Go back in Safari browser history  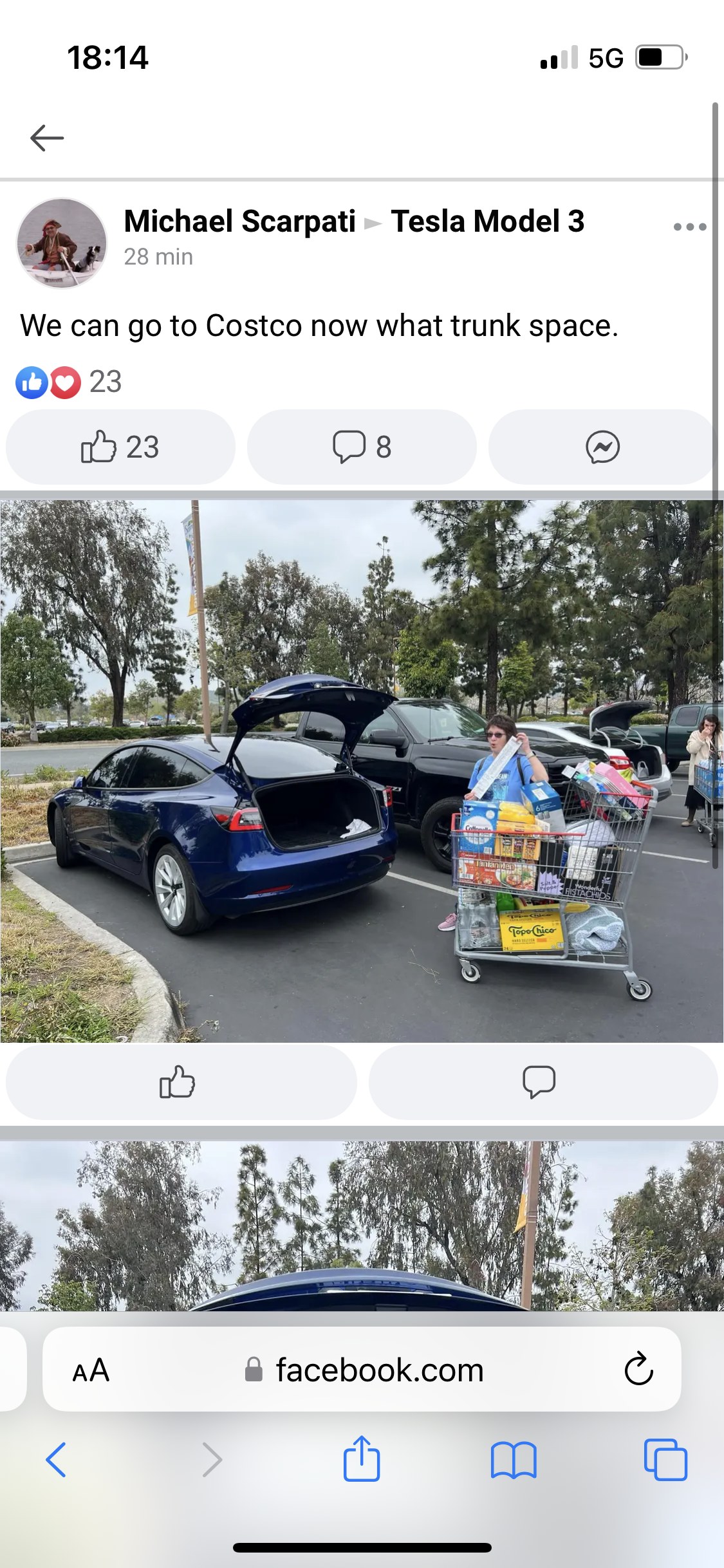click(56, 1459)
